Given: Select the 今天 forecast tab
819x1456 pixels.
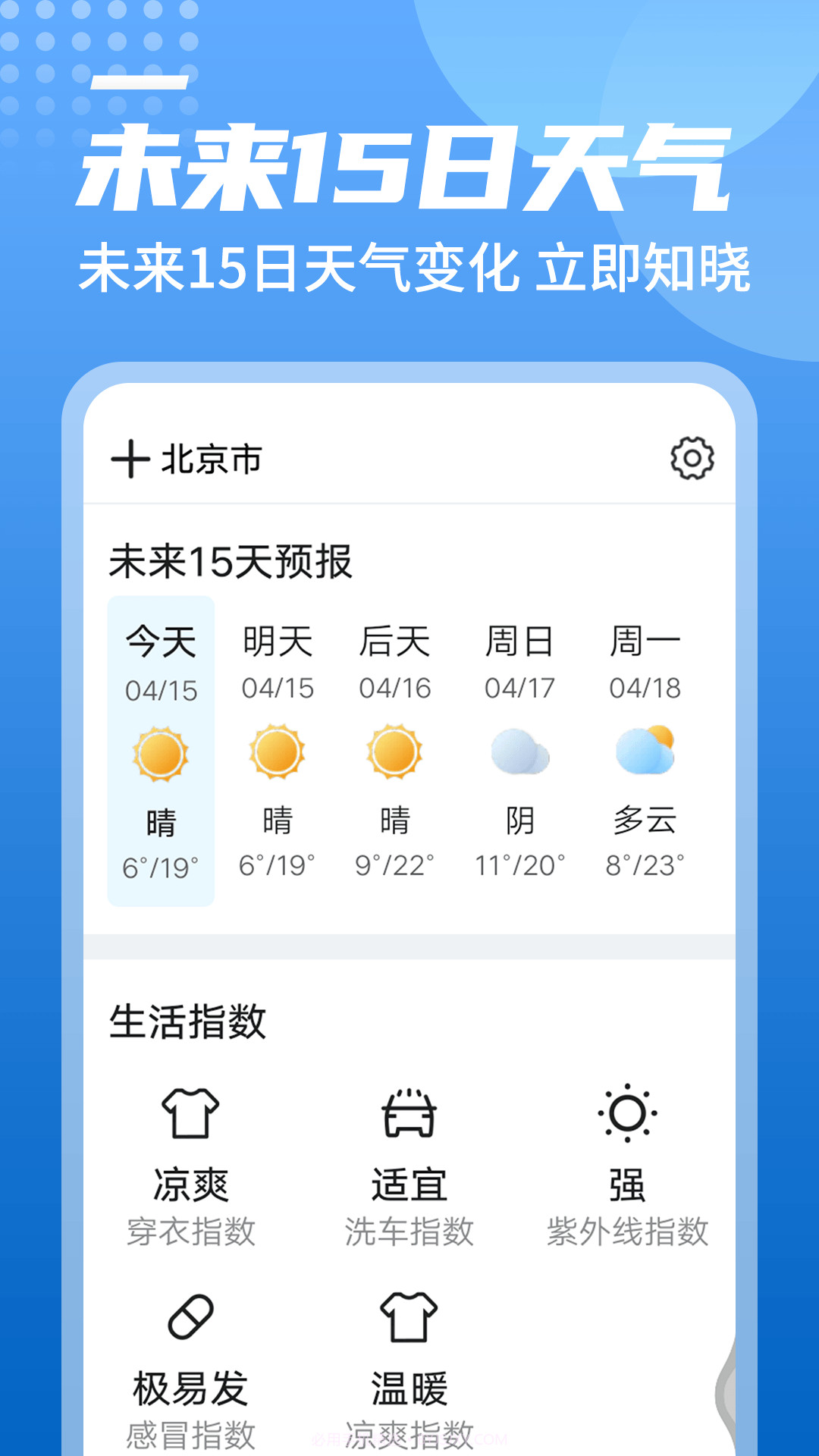Looking at the screenshot, I should pyautogui.click(x=162, y=641).
